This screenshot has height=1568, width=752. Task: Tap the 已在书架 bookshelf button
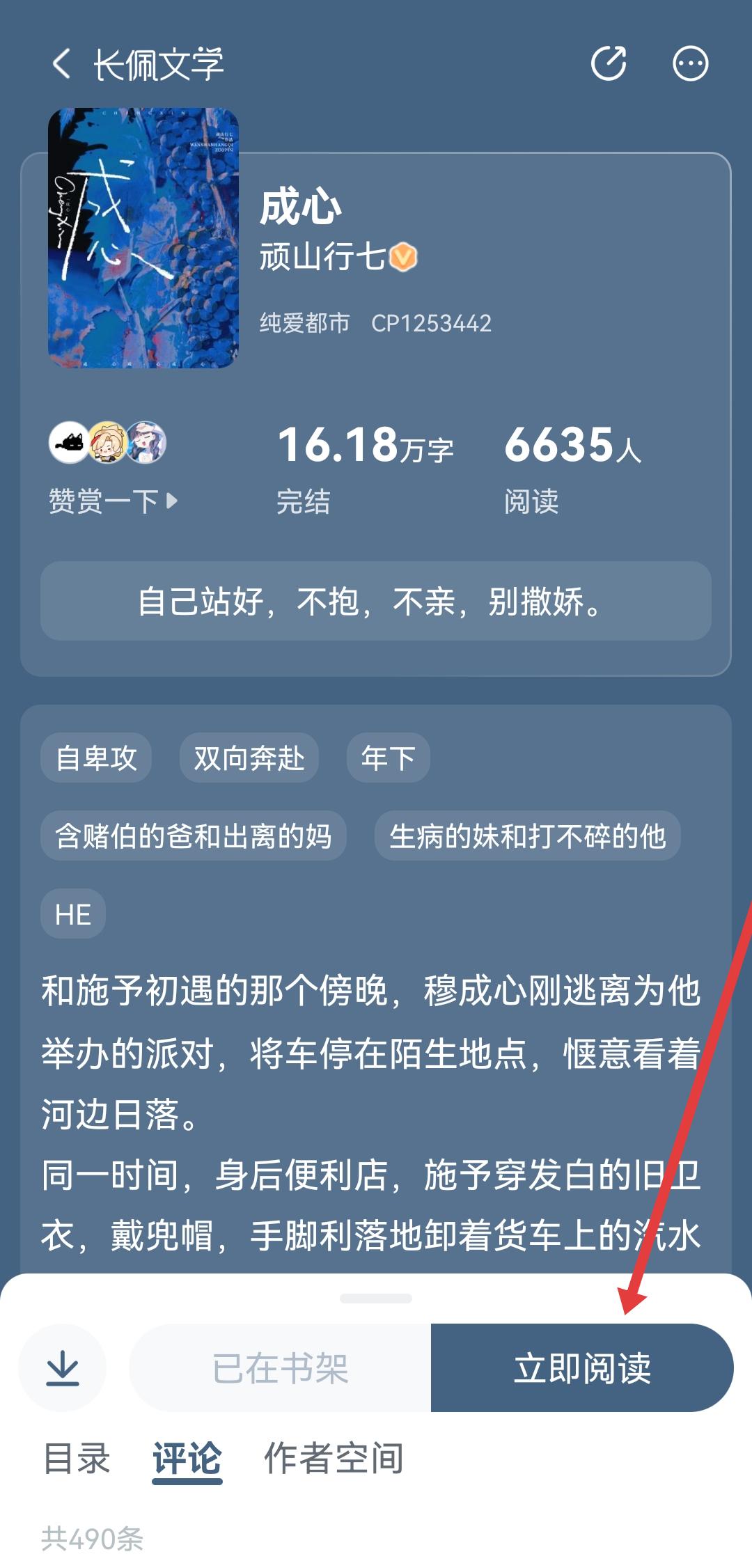[x=280, y=1367]
